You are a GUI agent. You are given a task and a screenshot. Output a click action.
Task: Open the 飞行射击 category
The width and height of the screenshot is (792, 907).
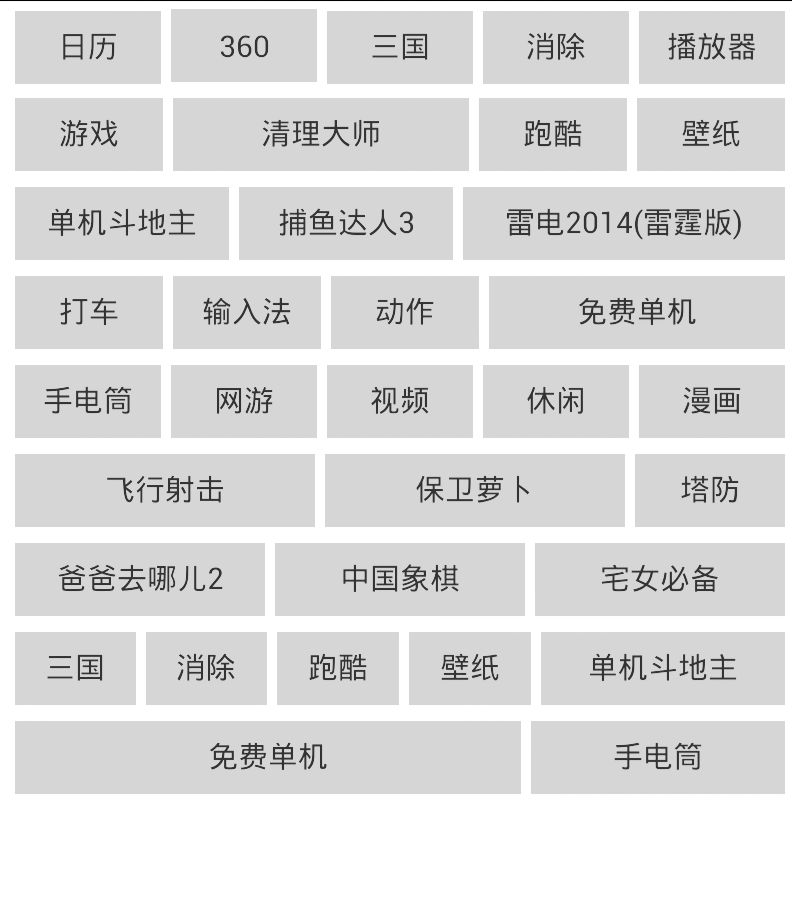pyautogui.click(x=166, y=490)
